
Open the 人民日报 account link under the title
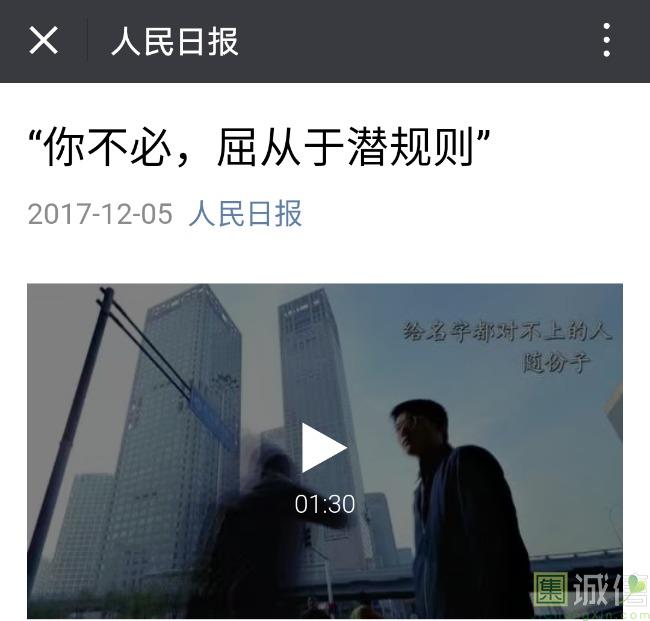245,214
